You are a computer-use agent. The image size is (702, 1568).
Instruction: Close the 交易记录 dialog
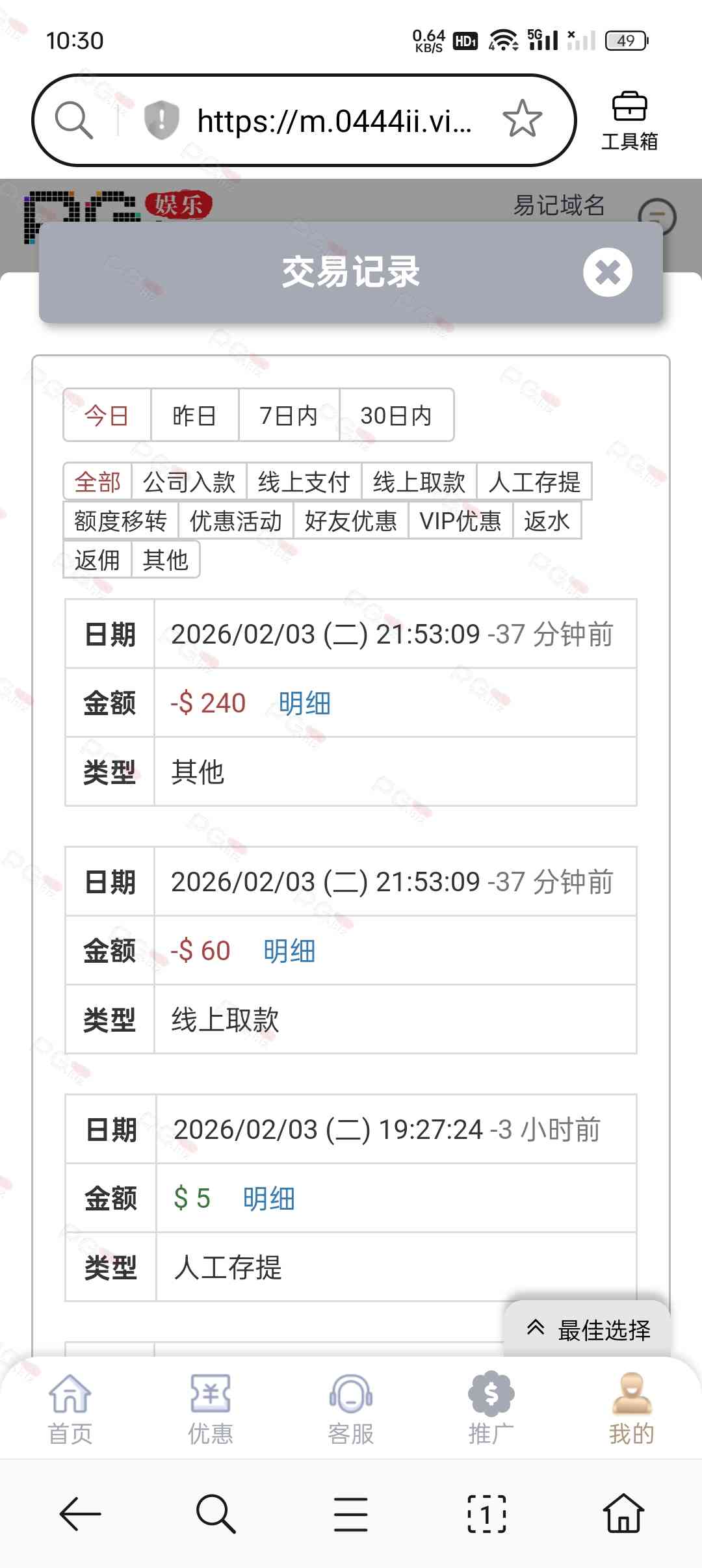607,272
